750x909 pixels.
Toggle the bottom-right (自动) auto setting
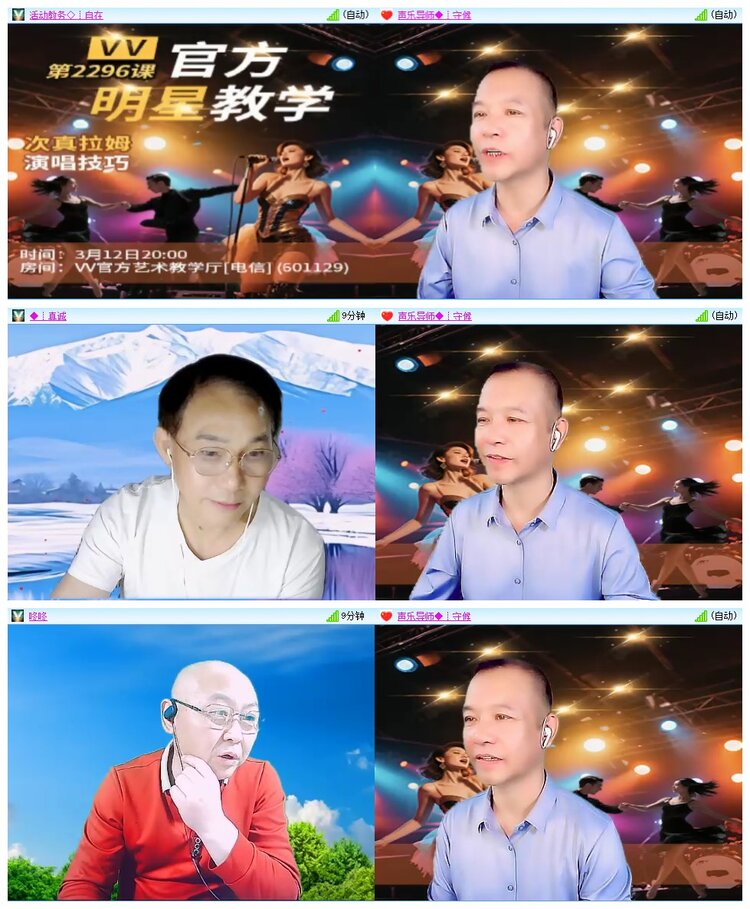723,618
